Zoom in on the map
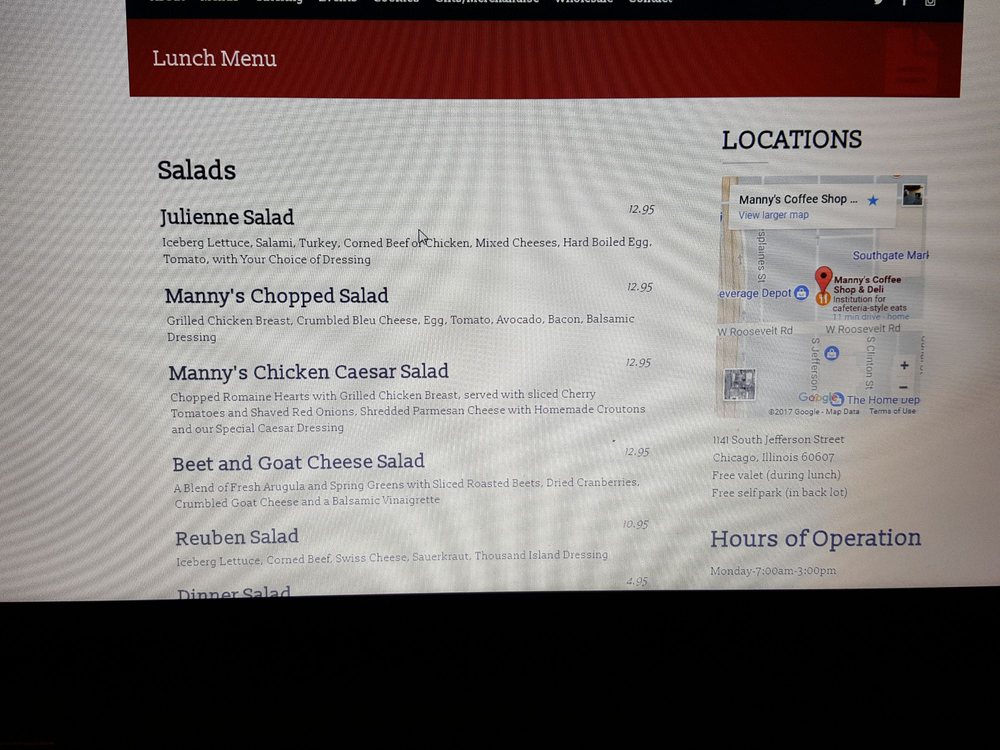This screenshot has height=750, width=1000. pyautogui.click(x=904, y=366)
